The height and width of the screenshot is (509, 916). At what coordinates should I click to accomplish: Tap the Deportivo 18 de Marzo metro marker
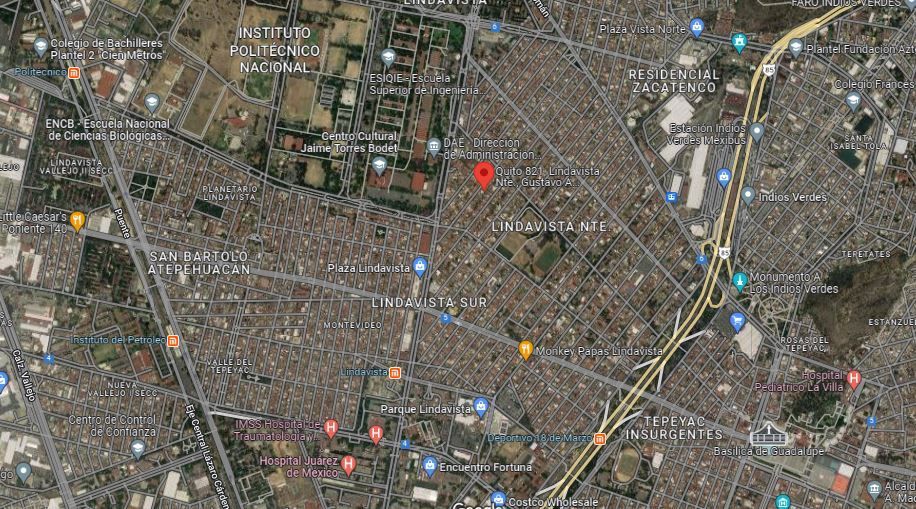tap(599, 438)
